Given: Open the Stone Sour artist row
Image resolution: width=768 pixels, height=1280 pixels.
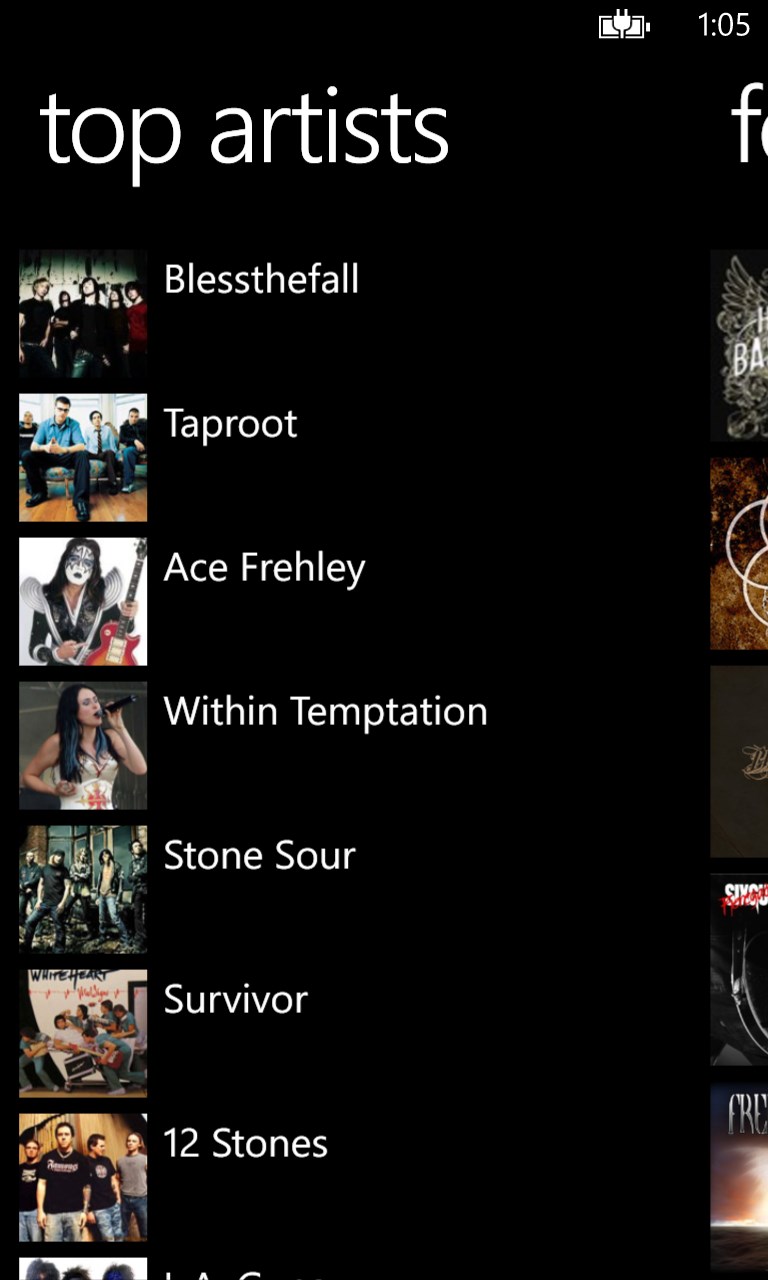Looking at the screenshot, I should (259, 856).
